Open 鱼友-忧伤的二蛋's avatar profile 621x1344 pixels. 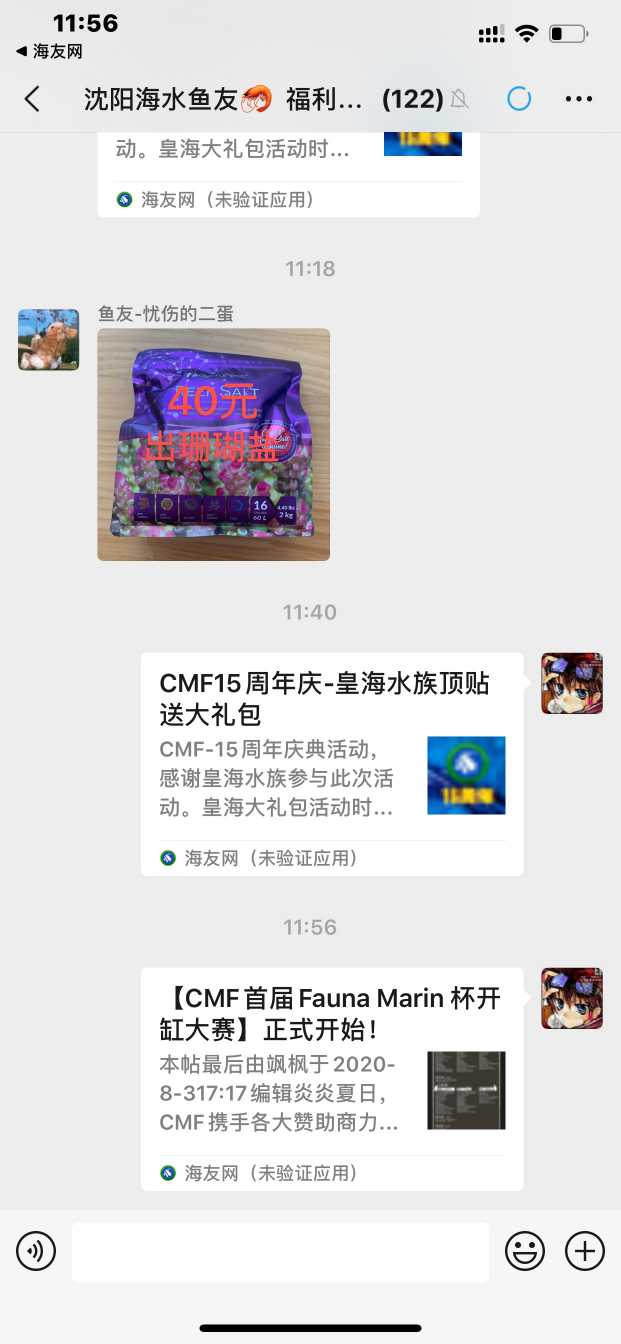[48, 340]
